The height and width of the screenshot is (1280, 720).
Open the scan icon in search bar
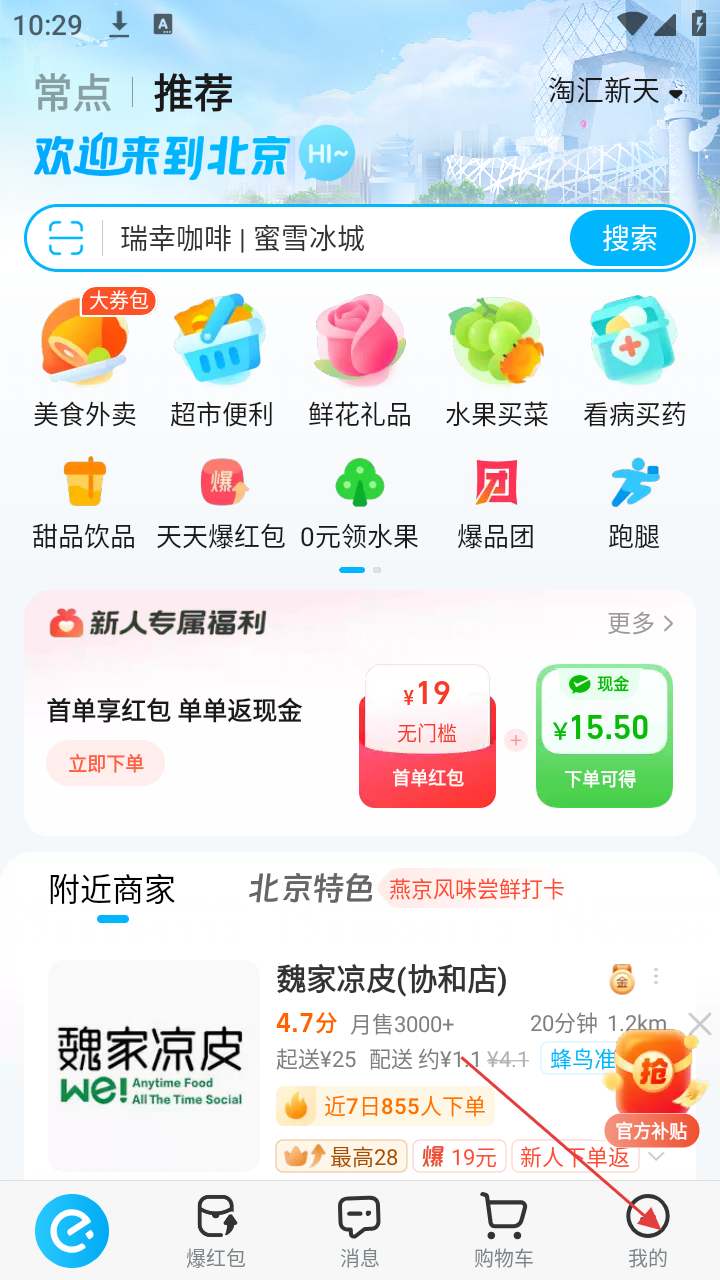point(67,239)
